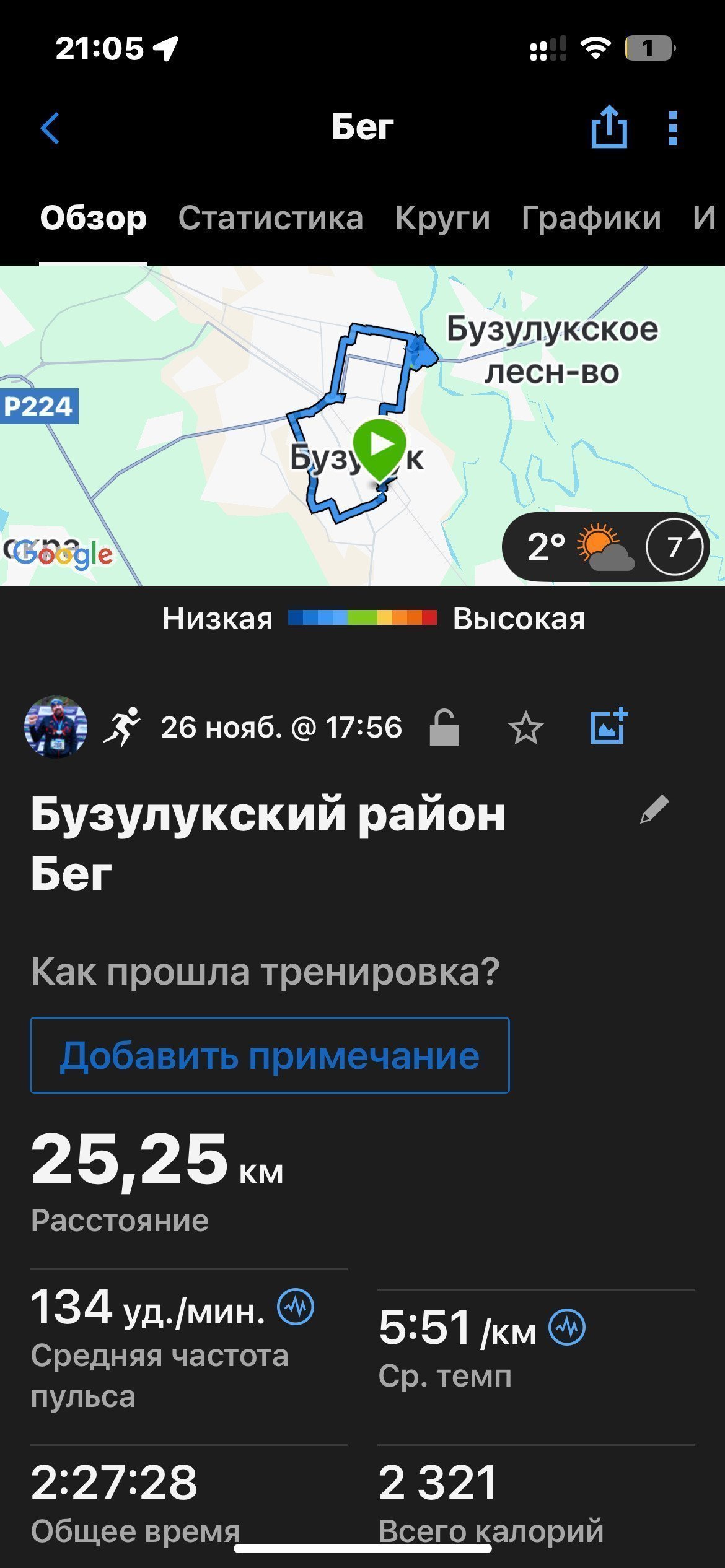
Task: Open the Круги tab
Action: [442, 218]
